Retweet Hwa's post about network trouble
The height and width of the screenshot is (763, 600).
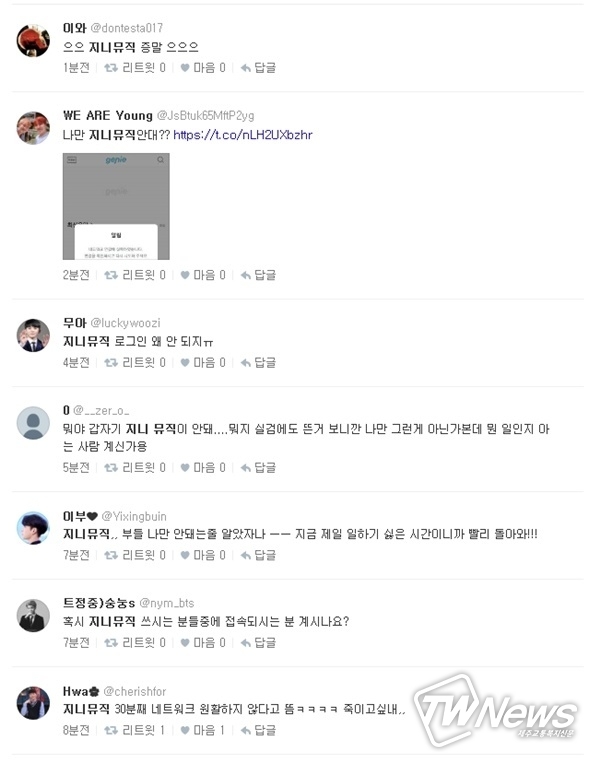135,731
